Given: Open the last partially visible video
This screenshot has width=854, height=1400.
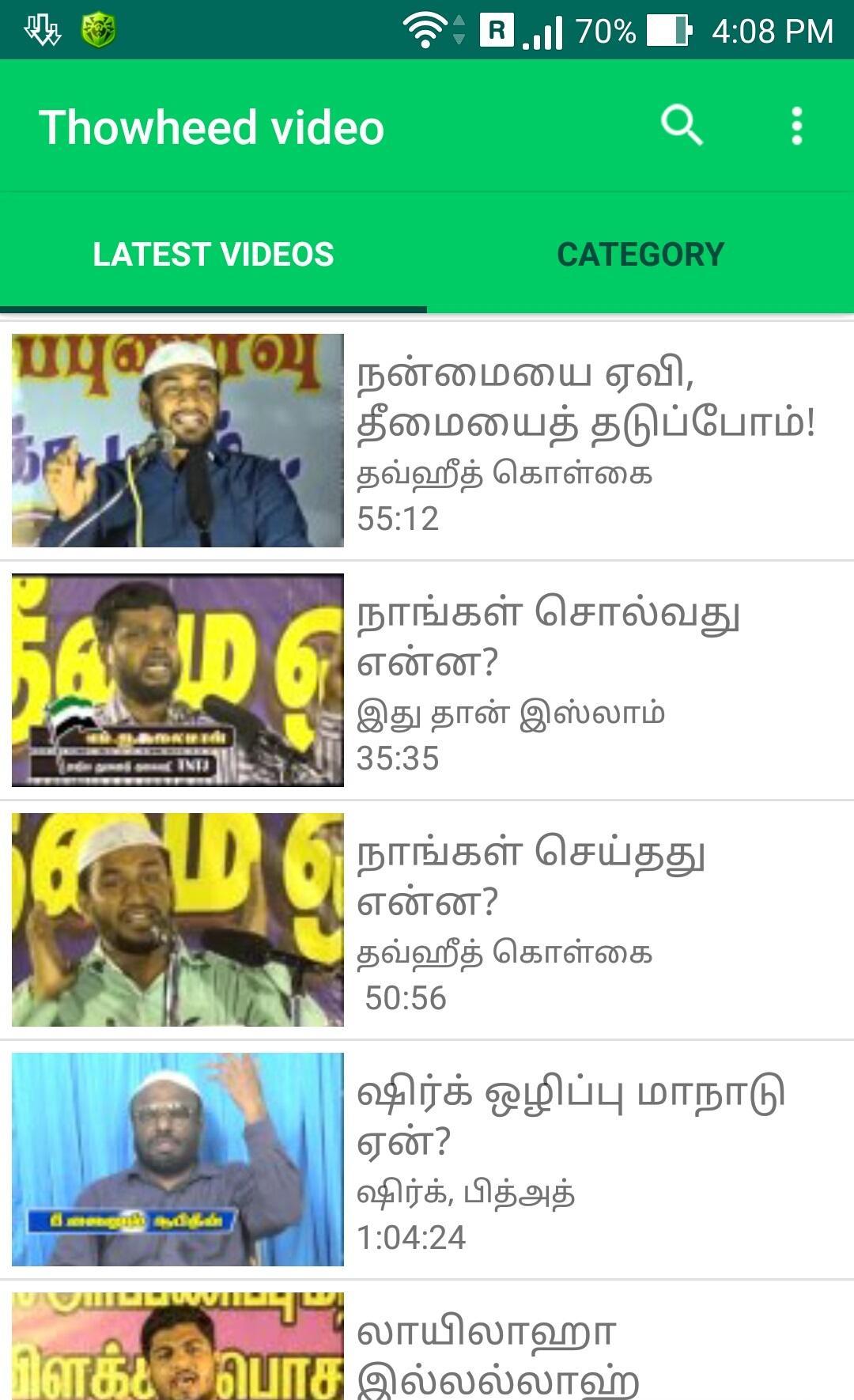Looking at the screenshot, I should click(x=427, y=1349).
